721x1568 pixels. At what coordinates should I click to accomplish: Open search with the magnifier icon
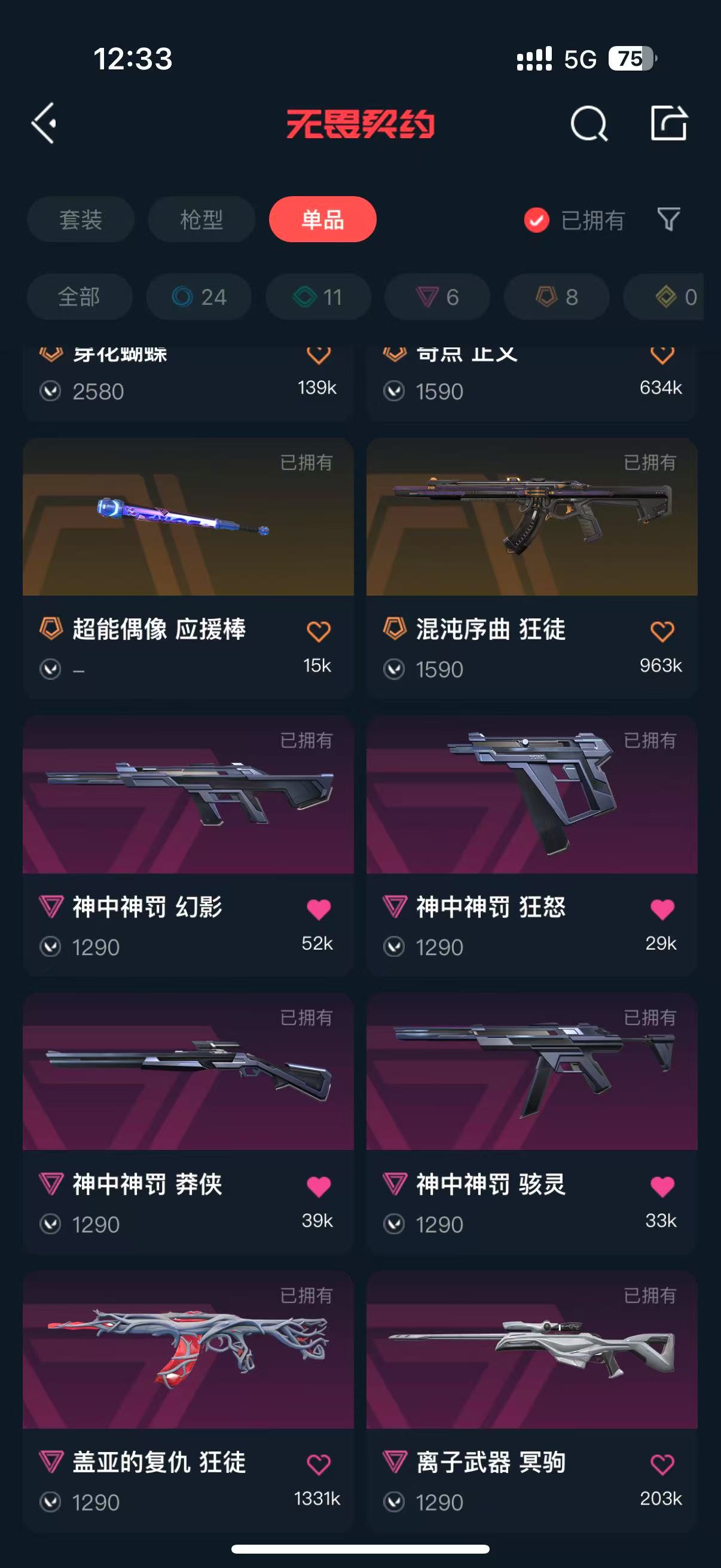point(588,124)
